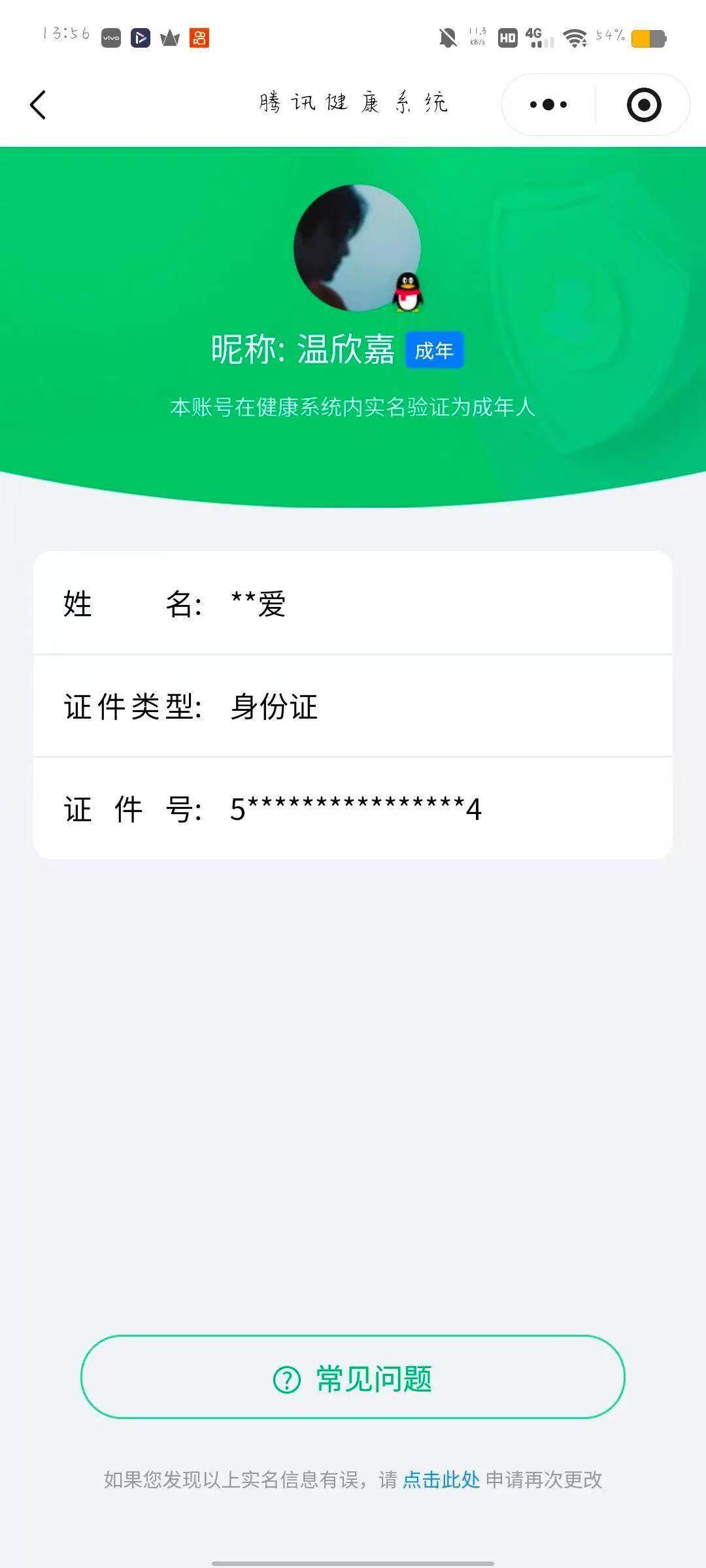Tap the back arrow icon
This screenshot has height=1568, width=706.
click(38, 103)
